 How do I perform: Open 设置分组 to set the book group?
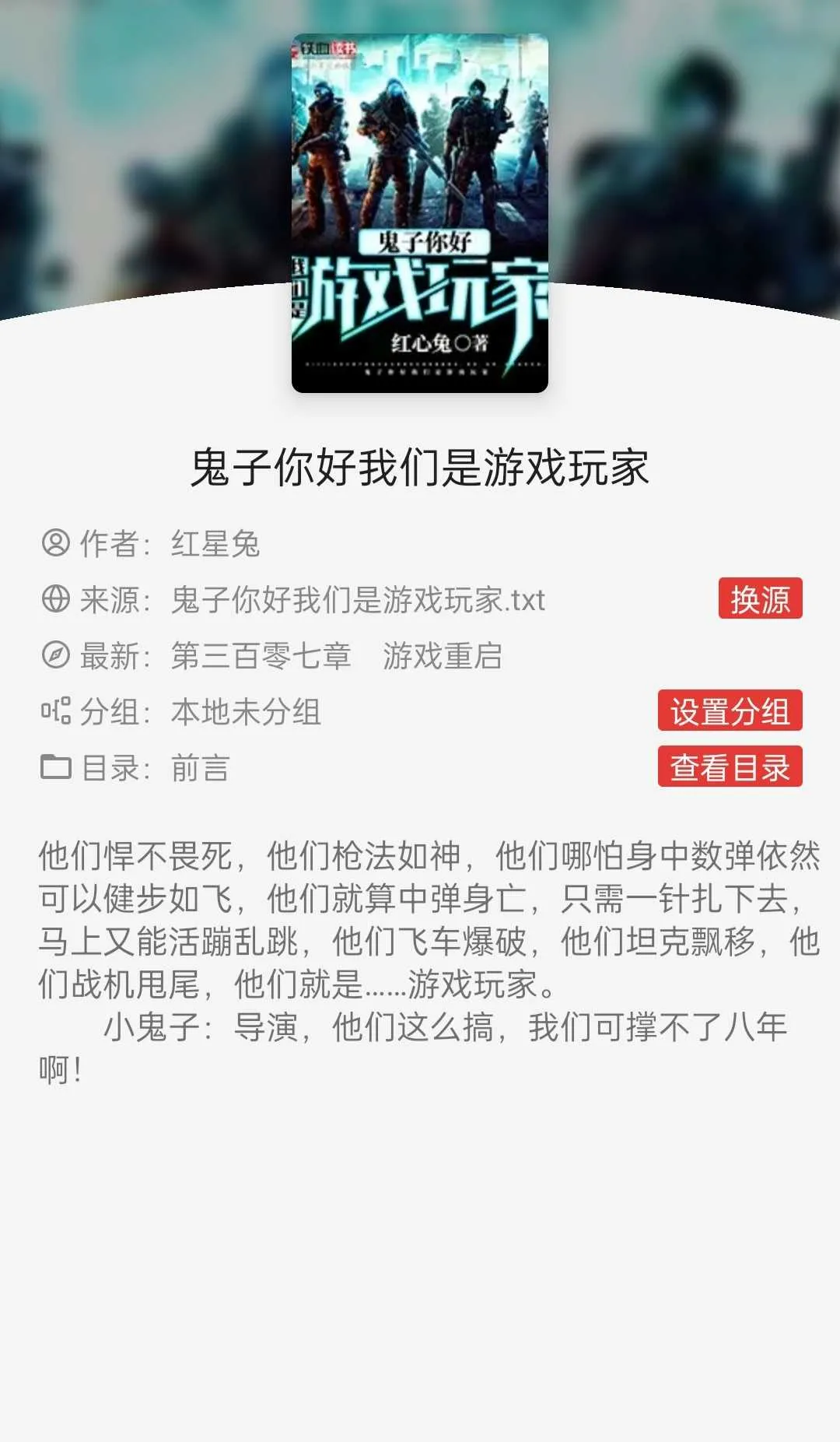tap(730, 710)
